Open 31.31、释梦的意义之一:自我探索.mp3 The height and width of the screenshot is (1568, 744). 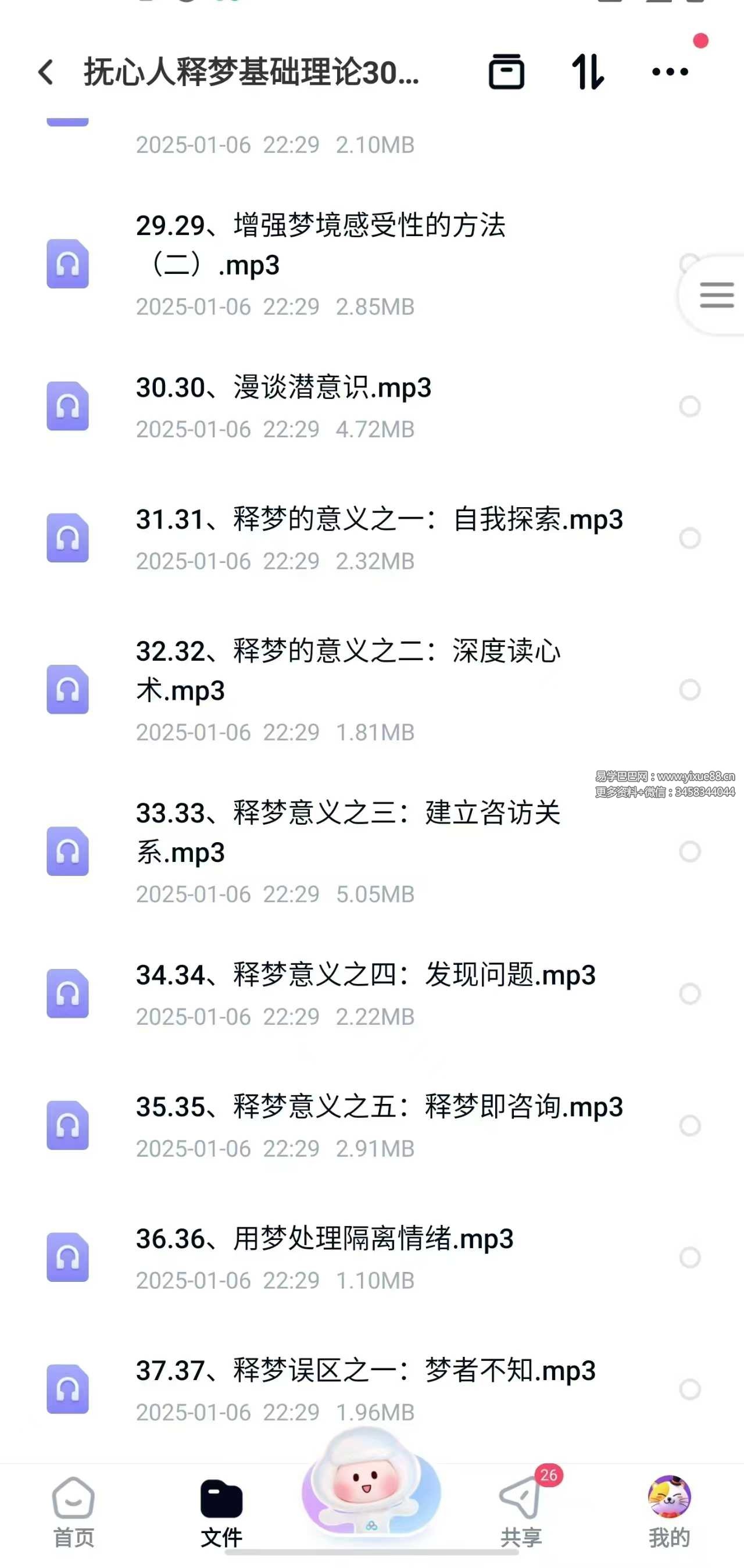[378, 520]
